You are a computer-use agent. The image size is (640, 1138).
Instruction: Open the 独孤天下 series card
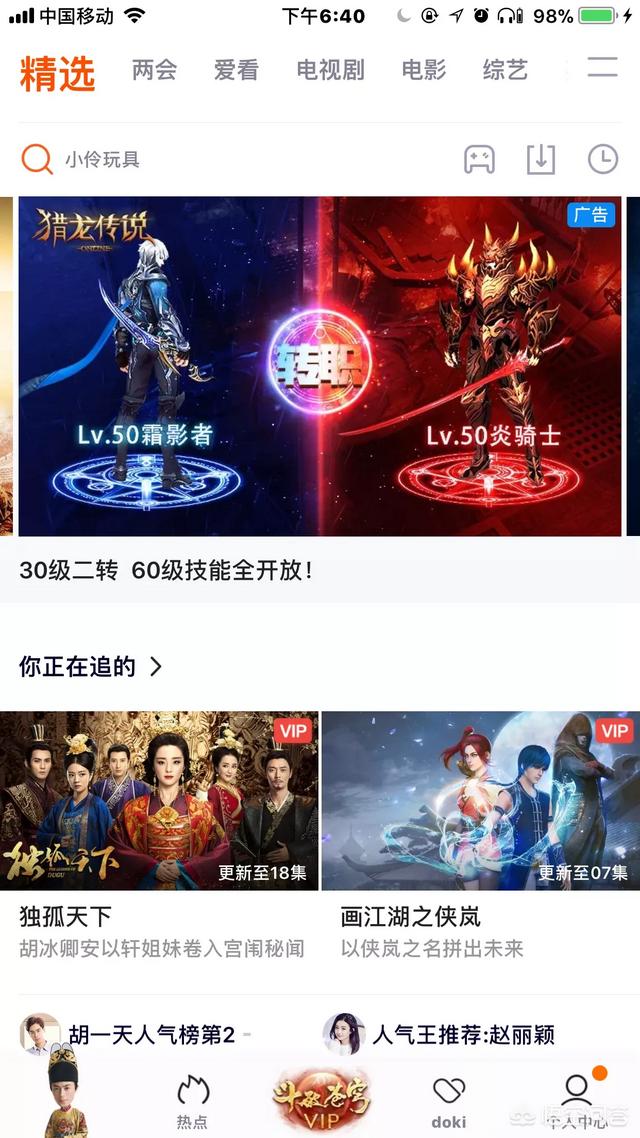pyautogui.click(x=160, y=800)
